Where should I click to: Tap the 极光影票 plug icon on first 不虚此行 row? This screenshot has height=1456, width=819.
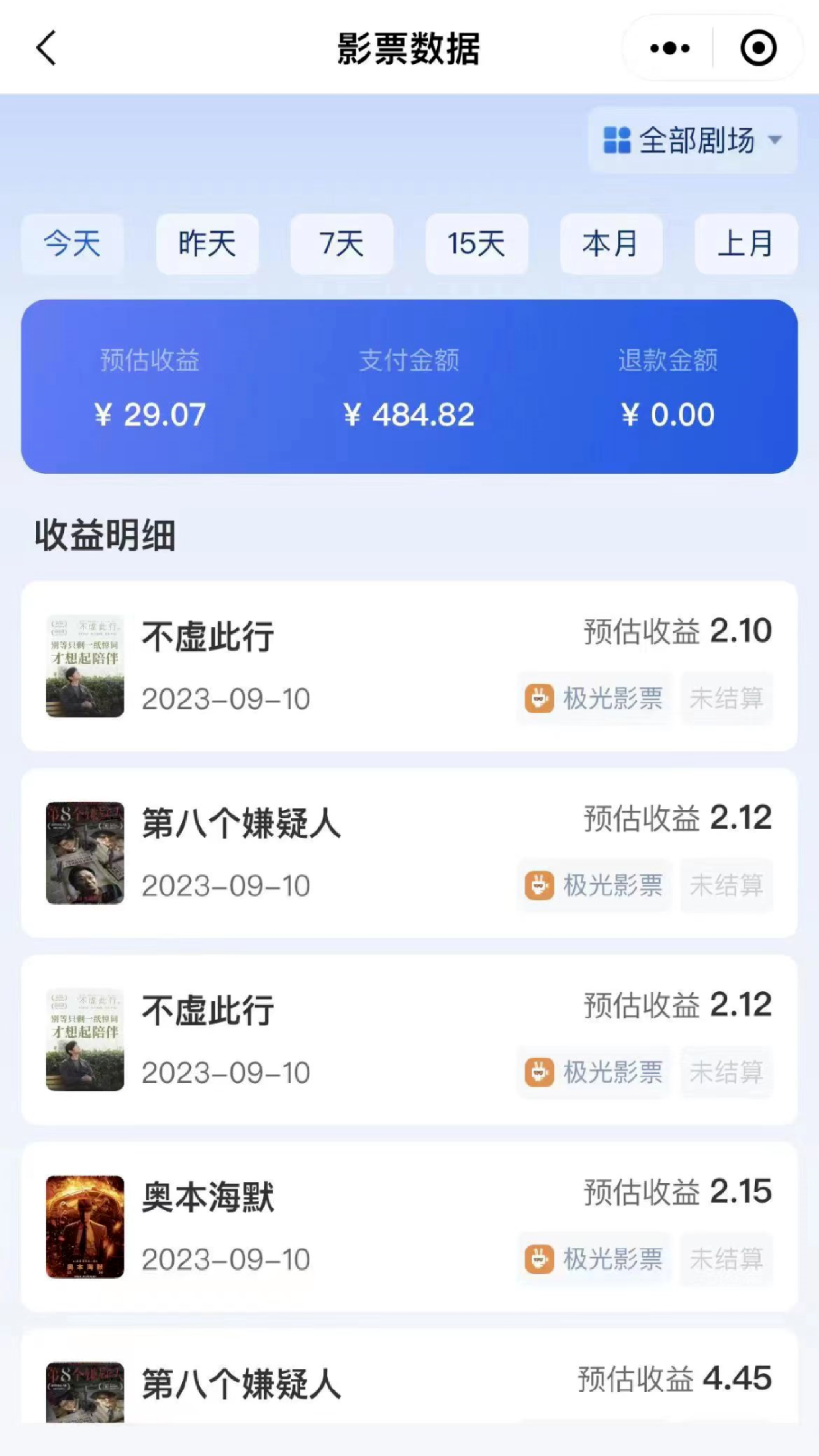coord(540,698)
